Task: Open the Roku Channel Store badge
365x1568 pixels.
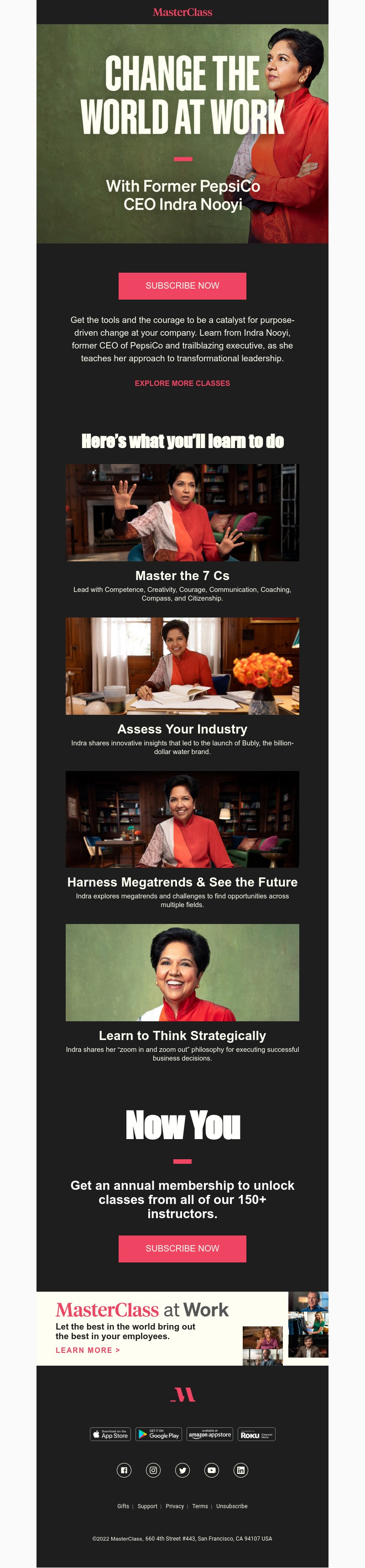Action: pyautogui.click(x=256, y=1435)
